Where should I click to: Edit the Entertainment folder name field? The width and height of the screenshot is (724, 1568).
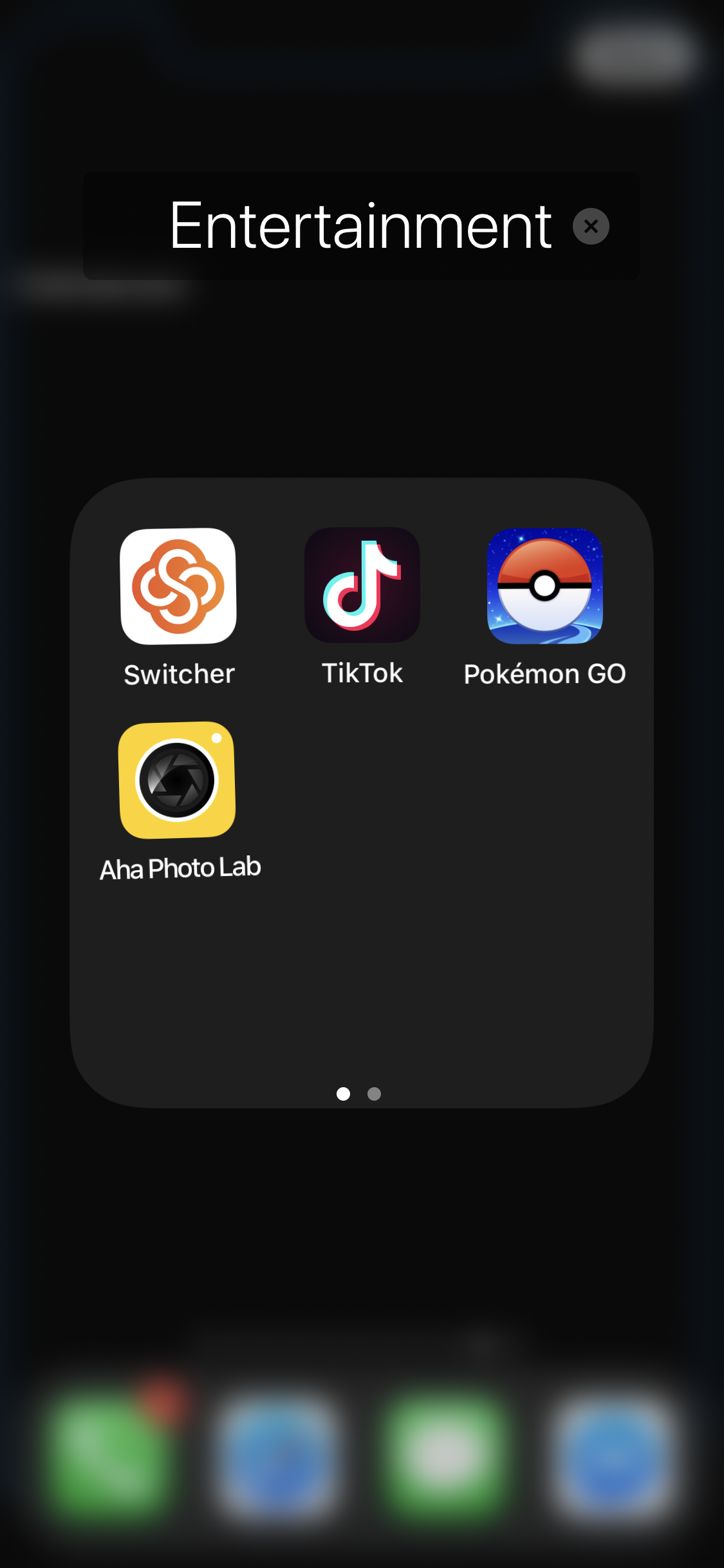(359, 226)
